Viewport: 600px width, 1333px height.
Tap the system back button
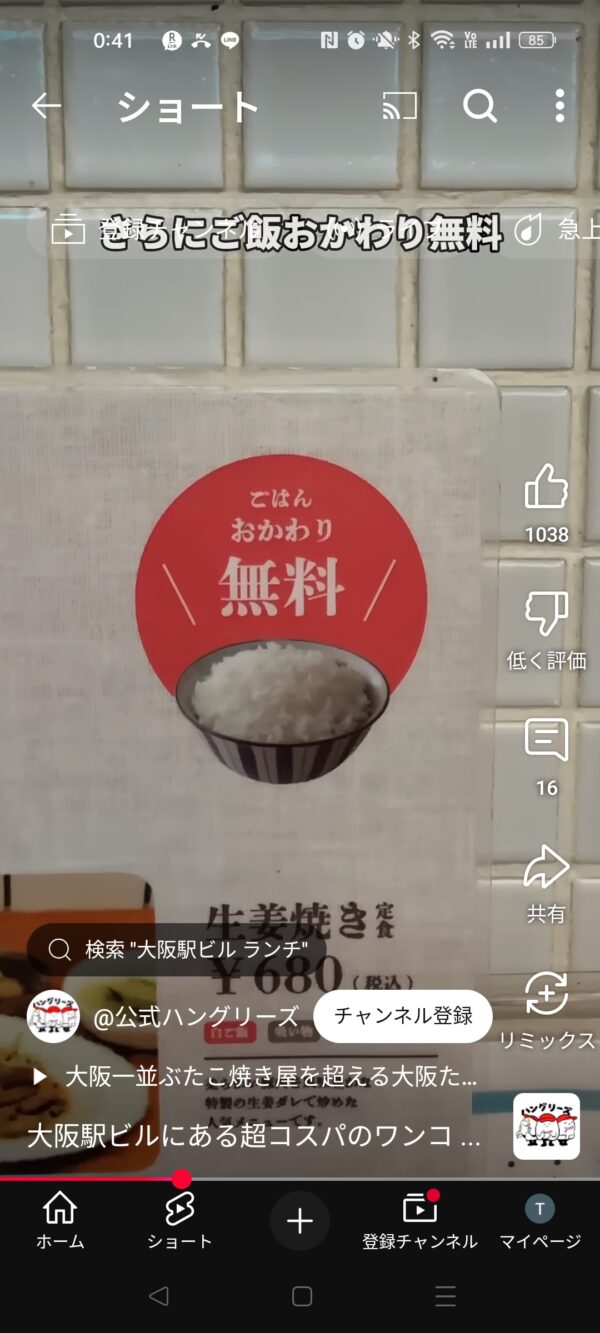157,1296
